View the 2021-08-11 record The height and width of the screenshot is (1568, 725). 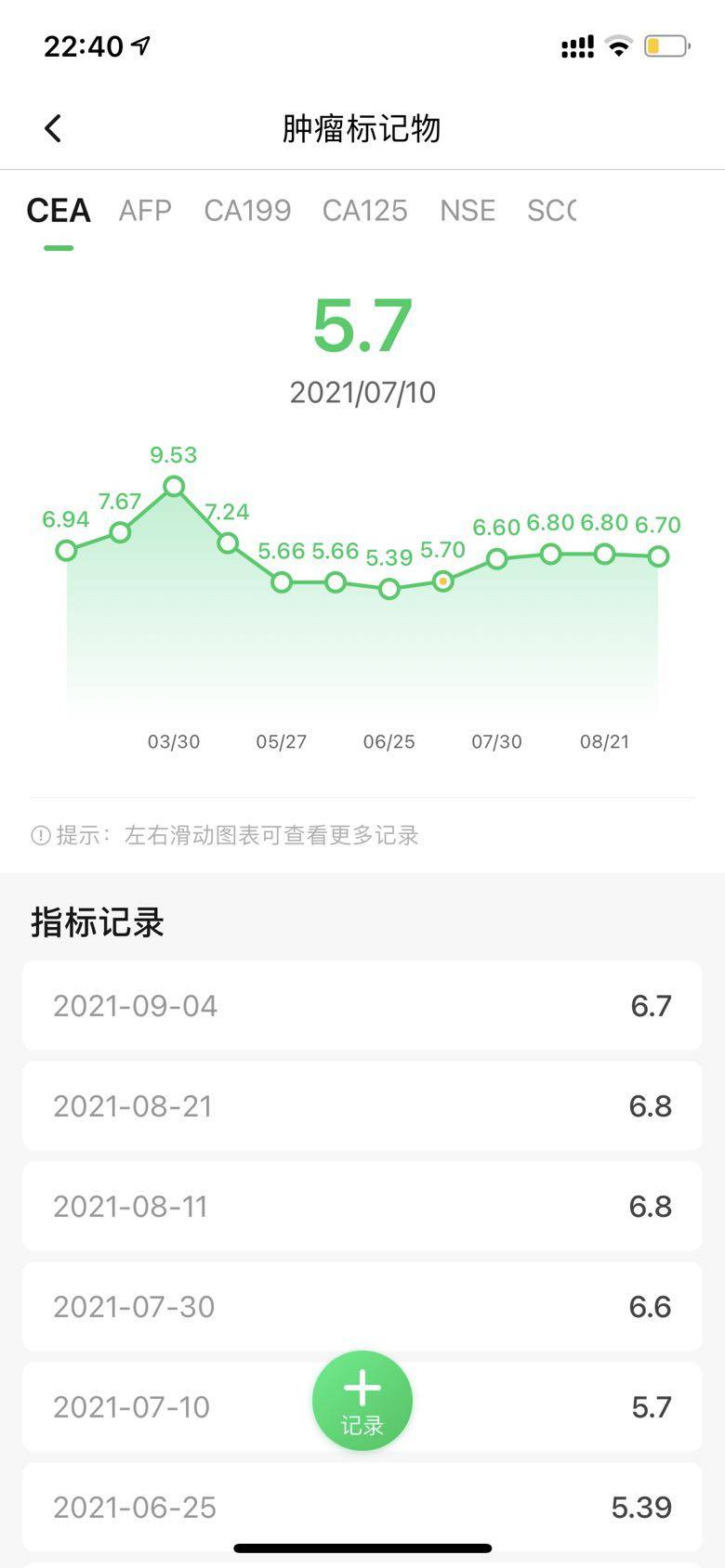point(362,1207)
